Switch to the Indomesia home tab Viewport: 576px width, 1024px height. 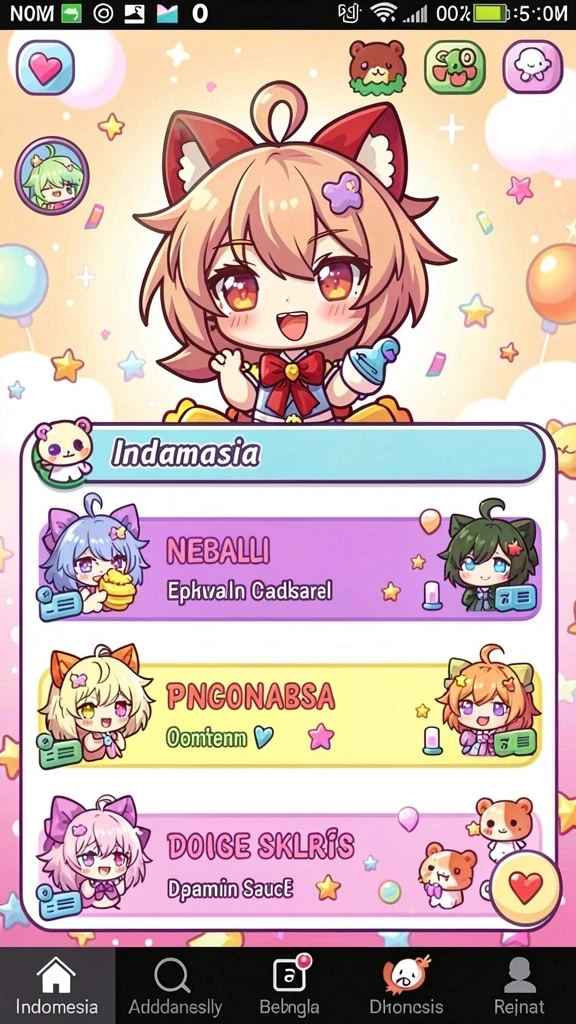(x=57, y=985)
